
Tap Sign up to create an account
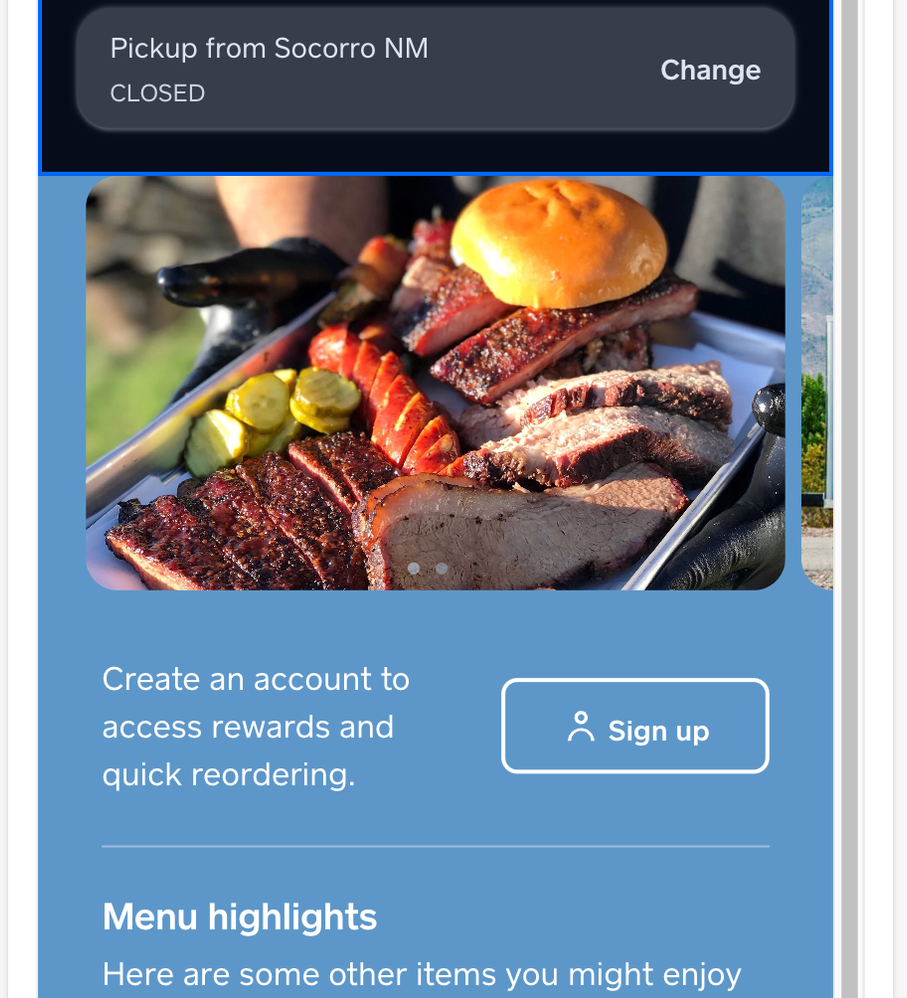[635, 727]
